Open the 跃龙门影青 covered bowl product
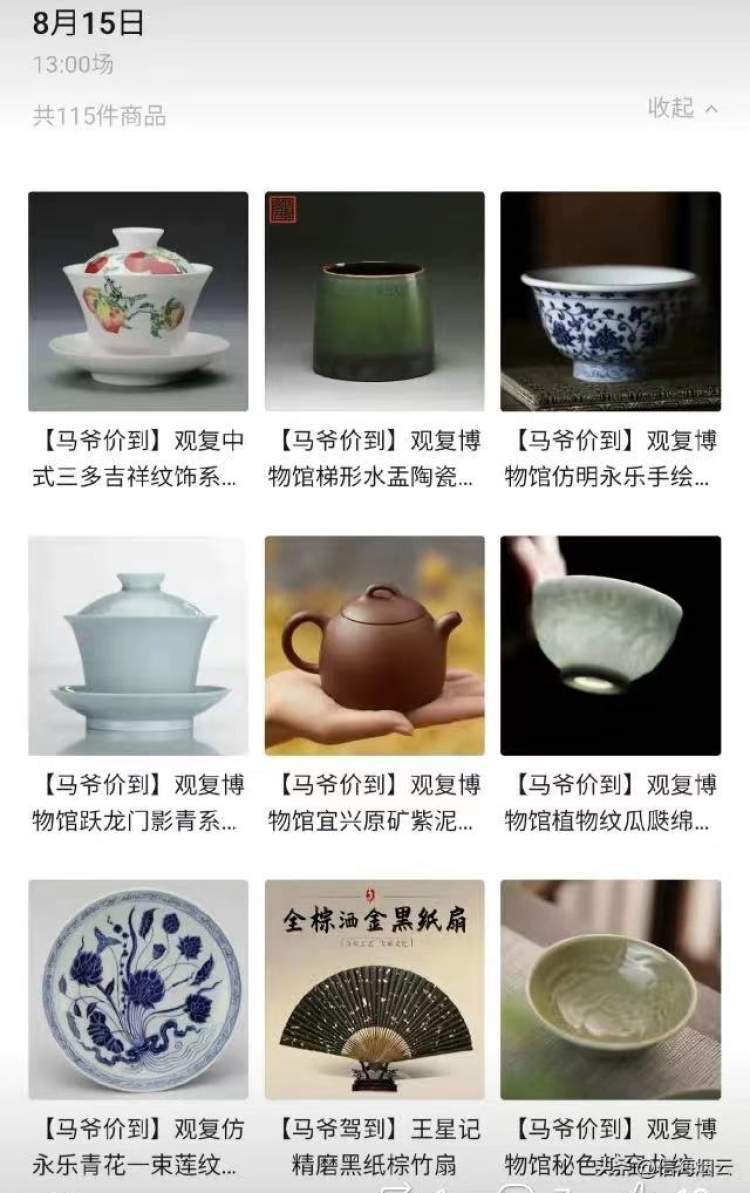The width and height of the screenshot is (750, 1193). [138, 645]
